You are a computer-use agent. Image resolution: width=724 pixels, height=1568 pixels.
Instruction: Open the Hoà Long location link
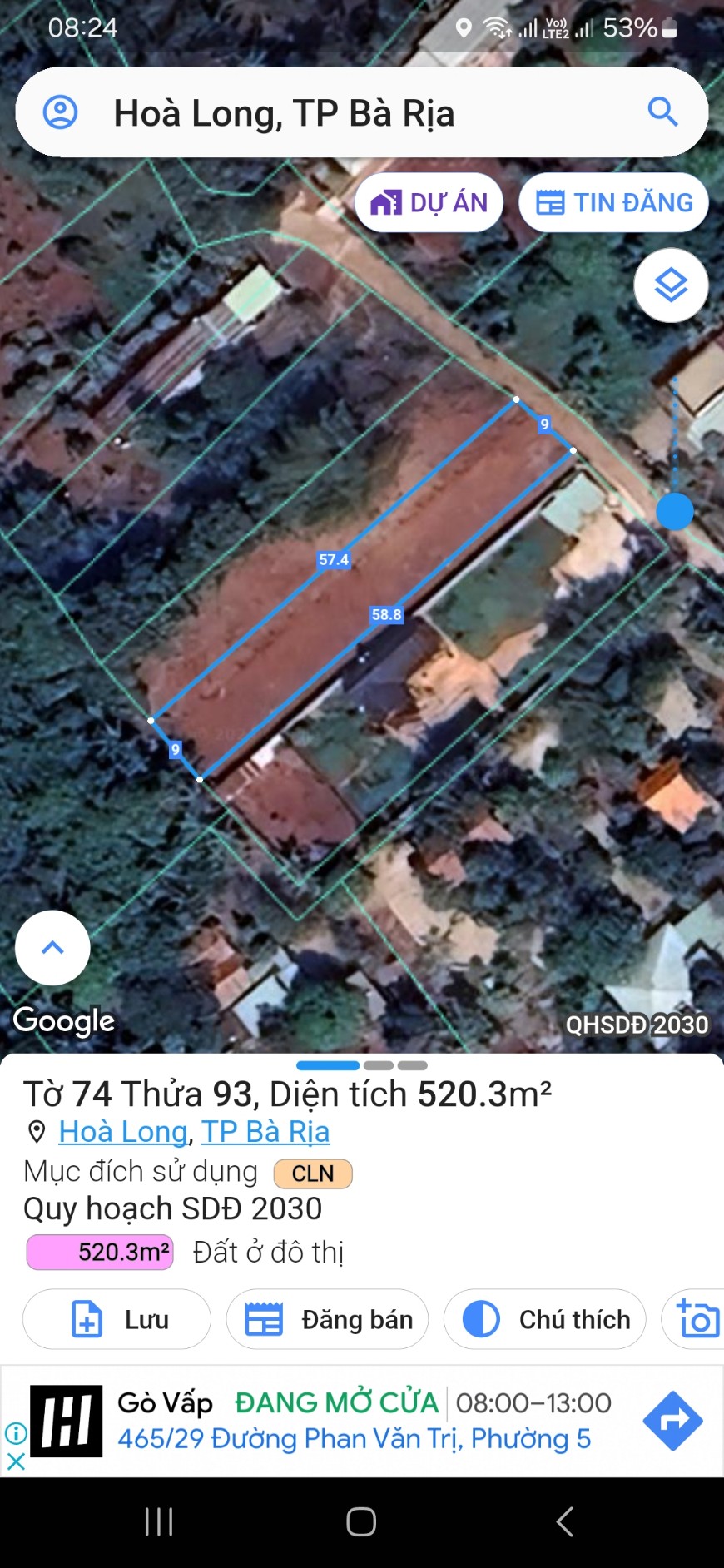121,1131
